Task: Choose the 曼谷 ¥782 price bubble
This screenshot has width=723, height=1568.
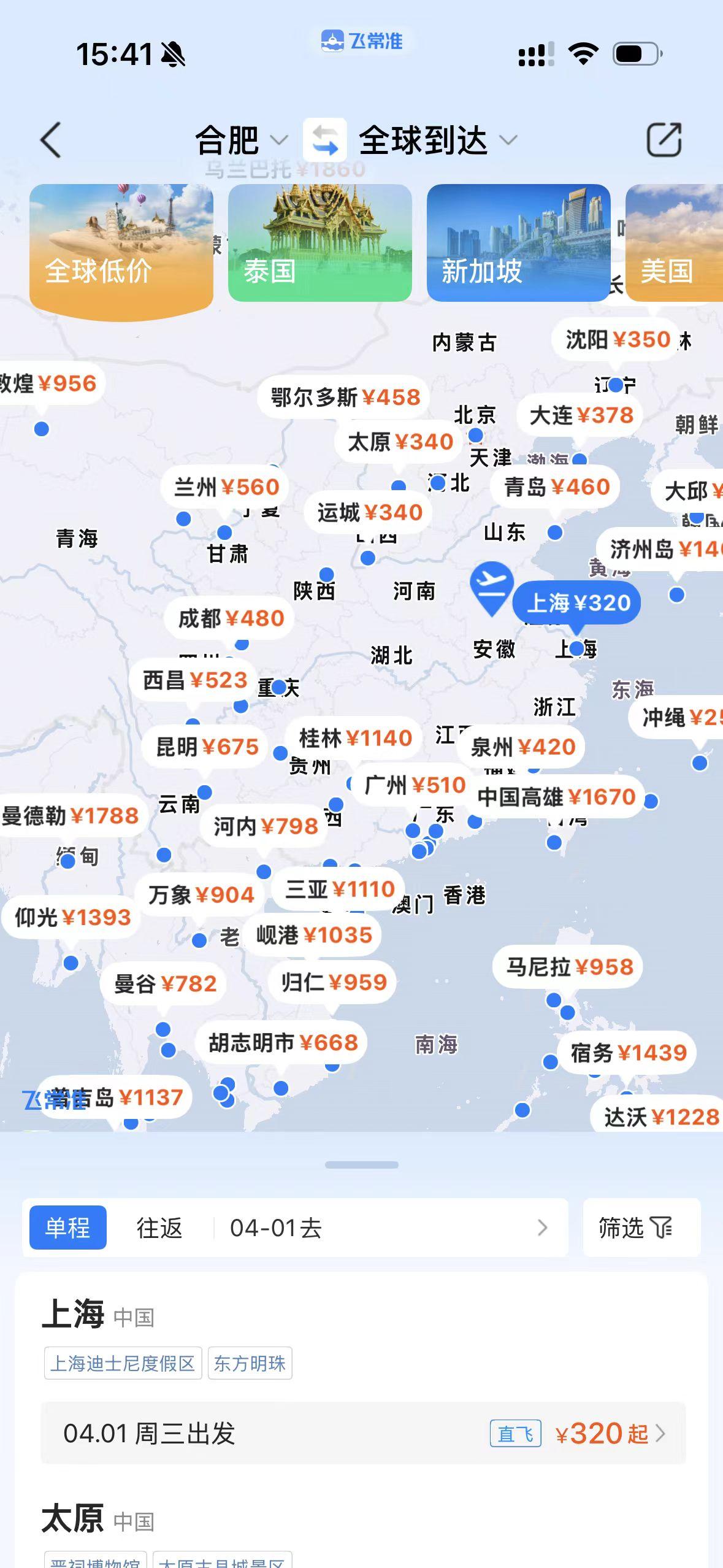Action: (165, 984)
